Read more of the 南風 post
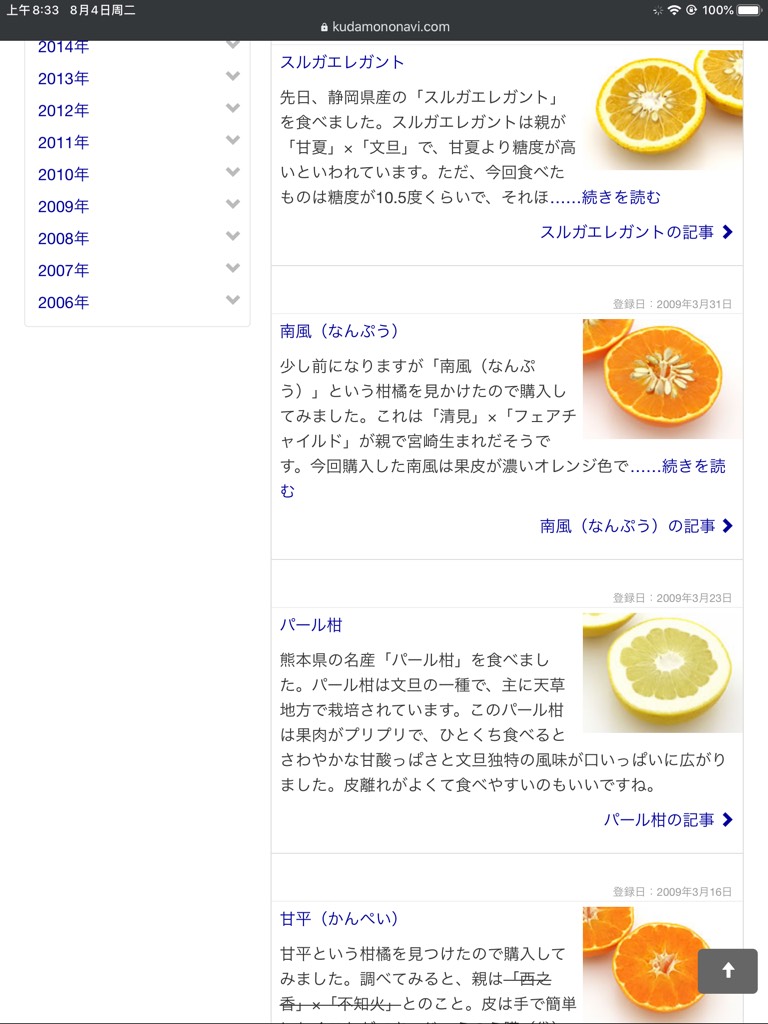The image size is (768, 1024). pos(694,466)
